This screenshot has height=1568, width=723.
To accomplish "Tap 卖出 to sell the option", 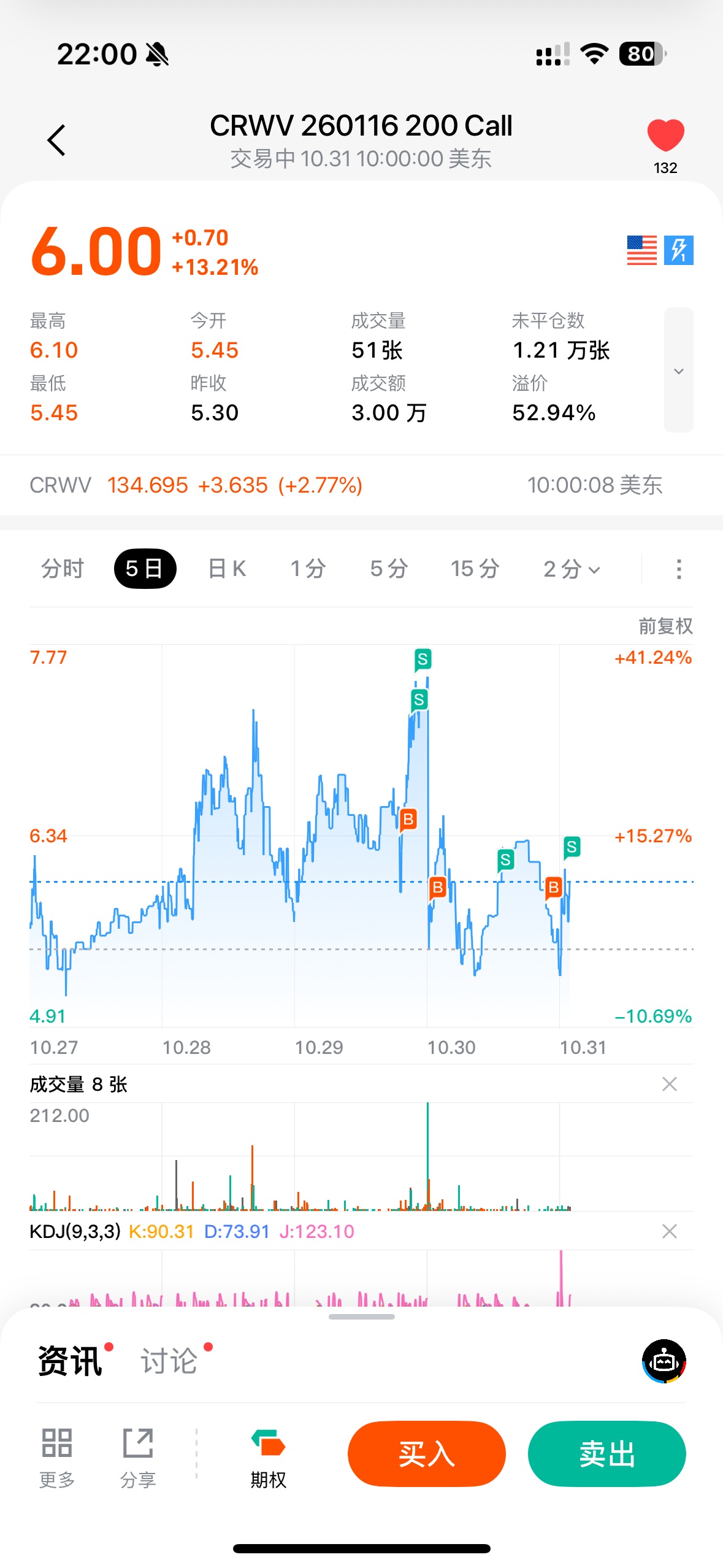I will [x=606, y=1453].
